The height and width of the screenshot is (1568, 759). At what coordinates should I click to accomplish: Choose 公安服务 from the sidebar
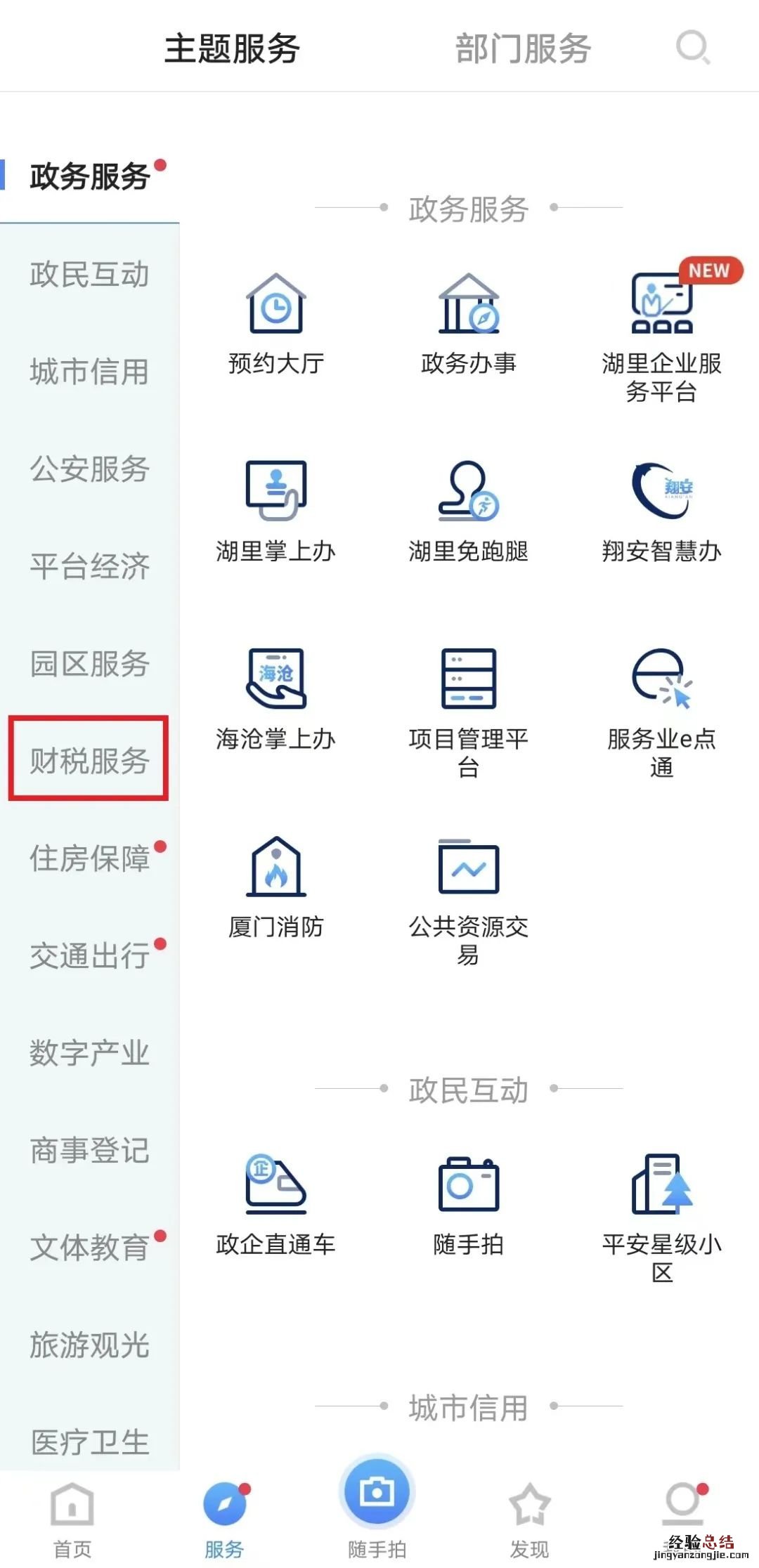click(89, 469)
